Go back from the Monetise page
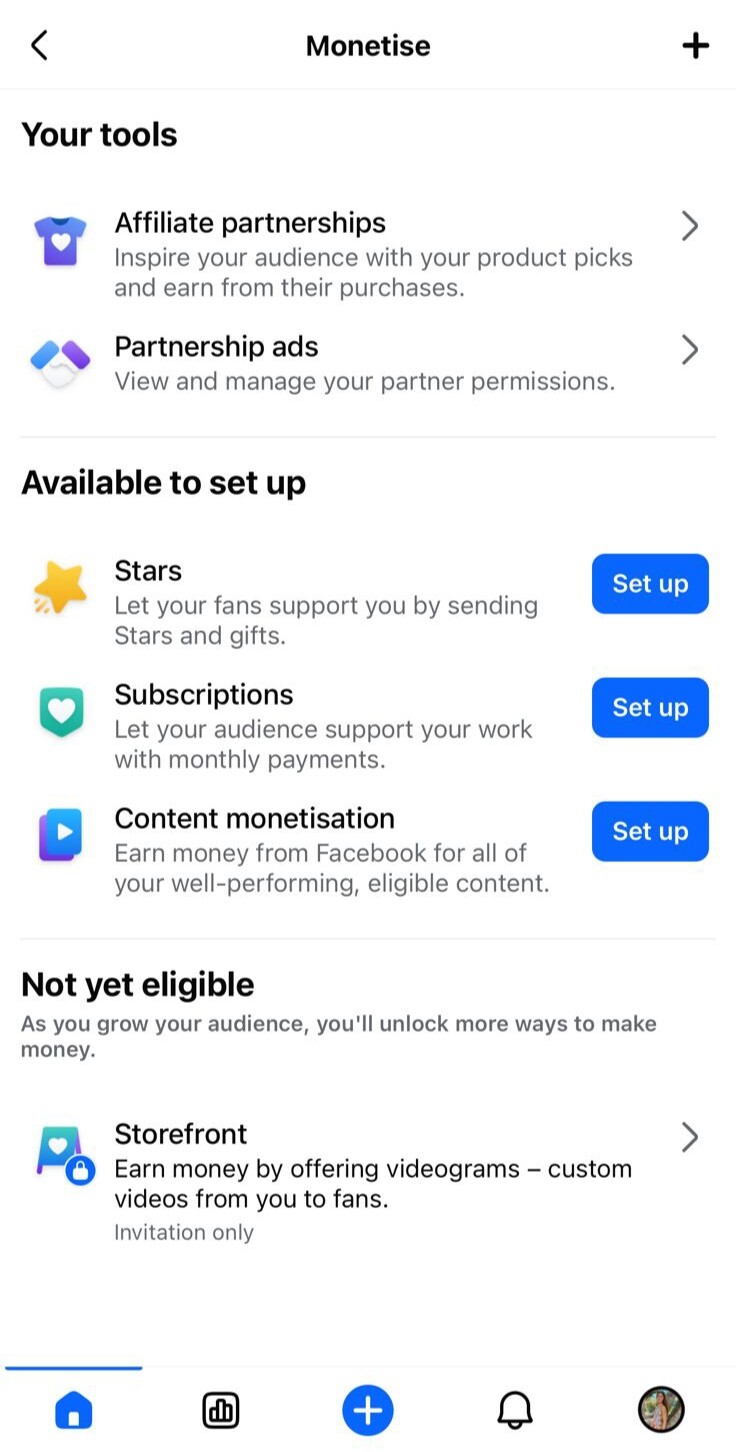Viewport: 736px width, 1452px height. 39,45
